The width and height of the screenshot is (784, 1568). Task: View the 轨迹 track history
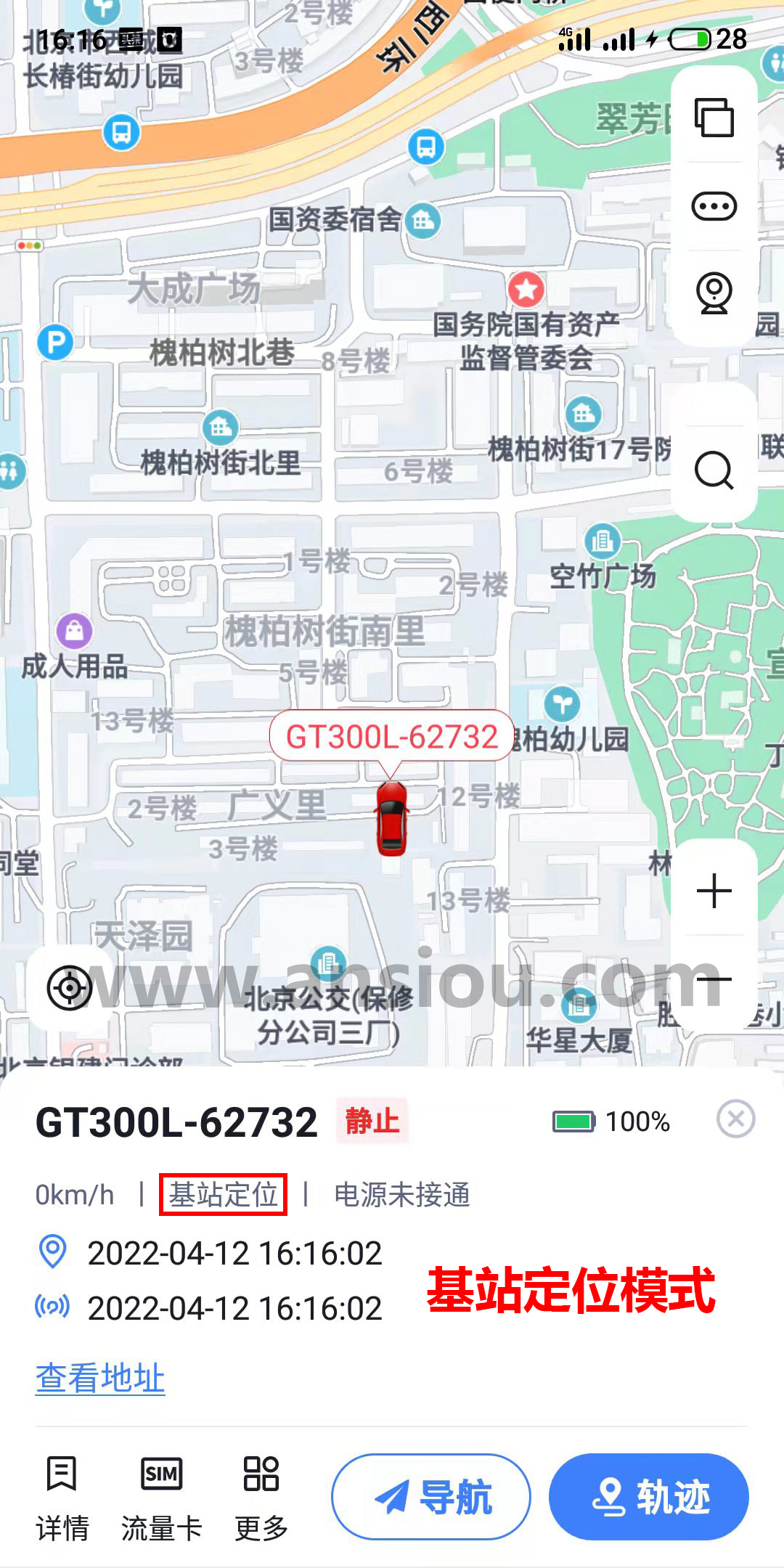(648, 1497)
